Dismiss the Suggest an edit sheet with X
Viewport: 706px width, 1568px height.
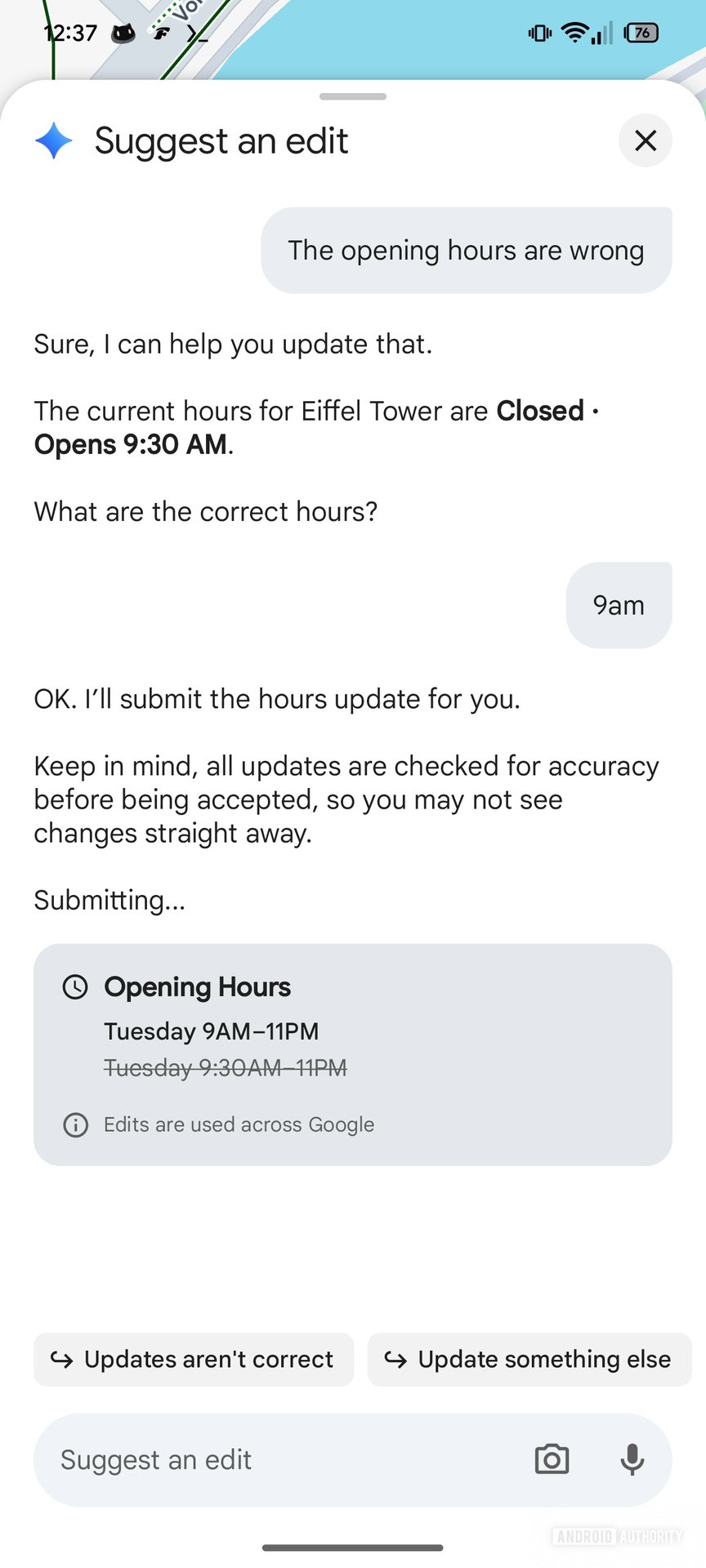coord(645,140)
